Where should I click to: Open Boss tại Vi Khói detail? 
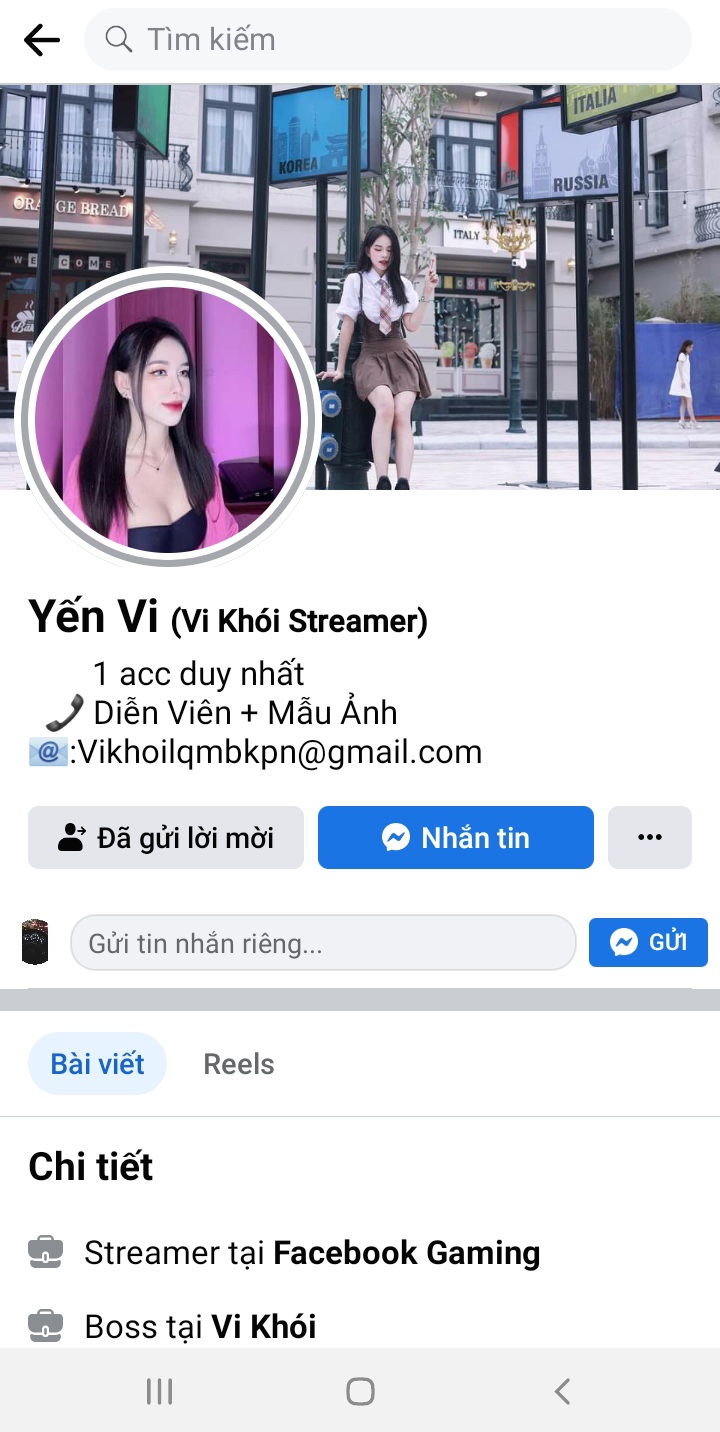point(200,1327)
